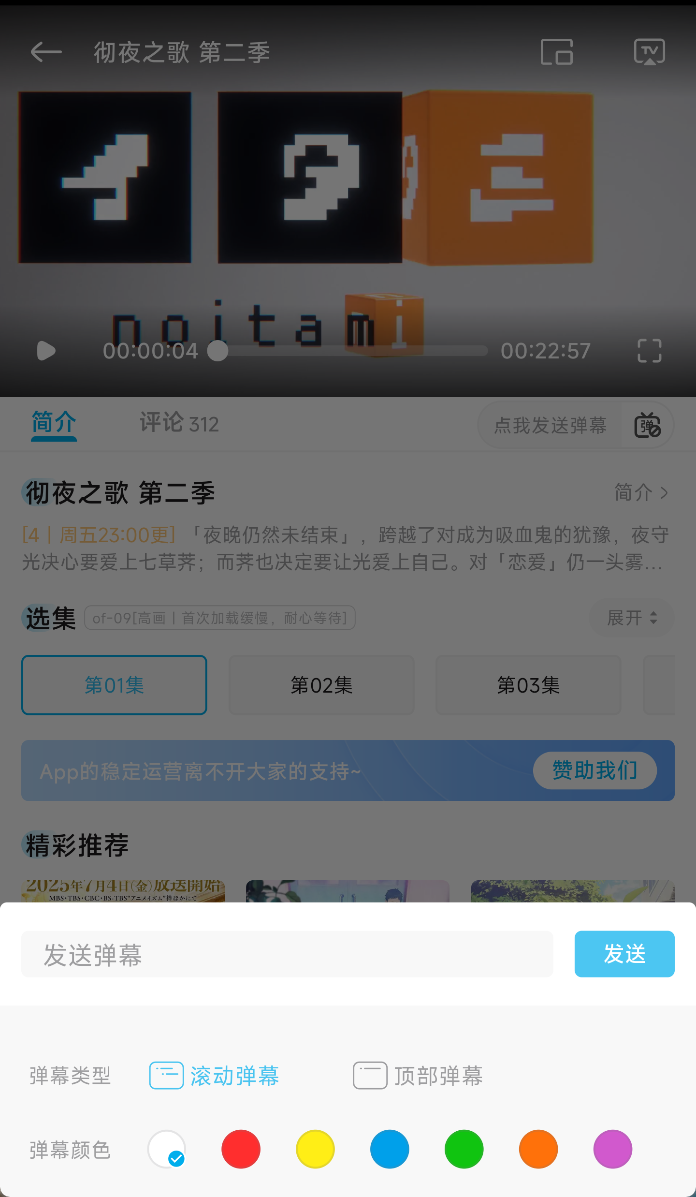Choose the white danmaku color

click(x=167, y=1149)
